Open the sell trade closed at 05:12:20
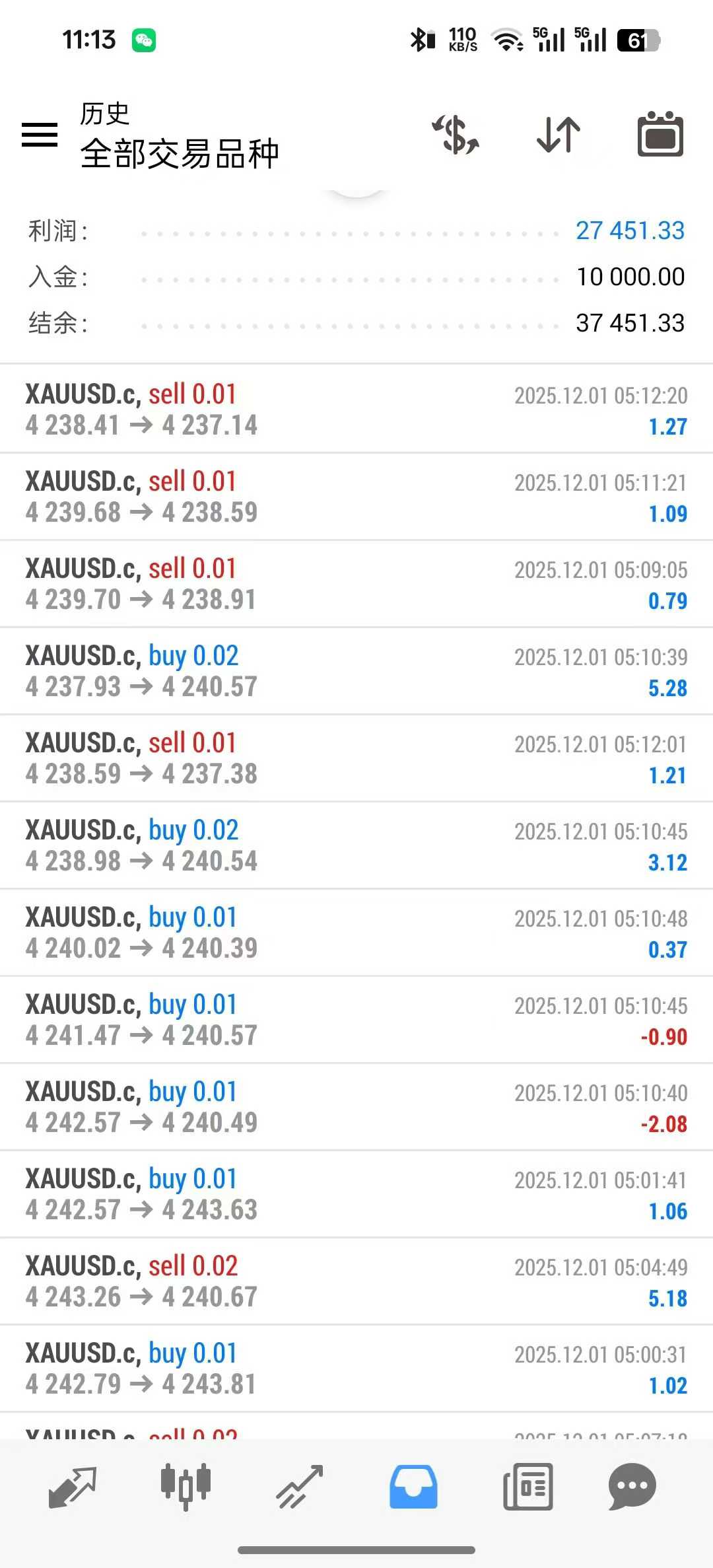This screenshot has width=713, height=1568. click(x=356, y=410)
